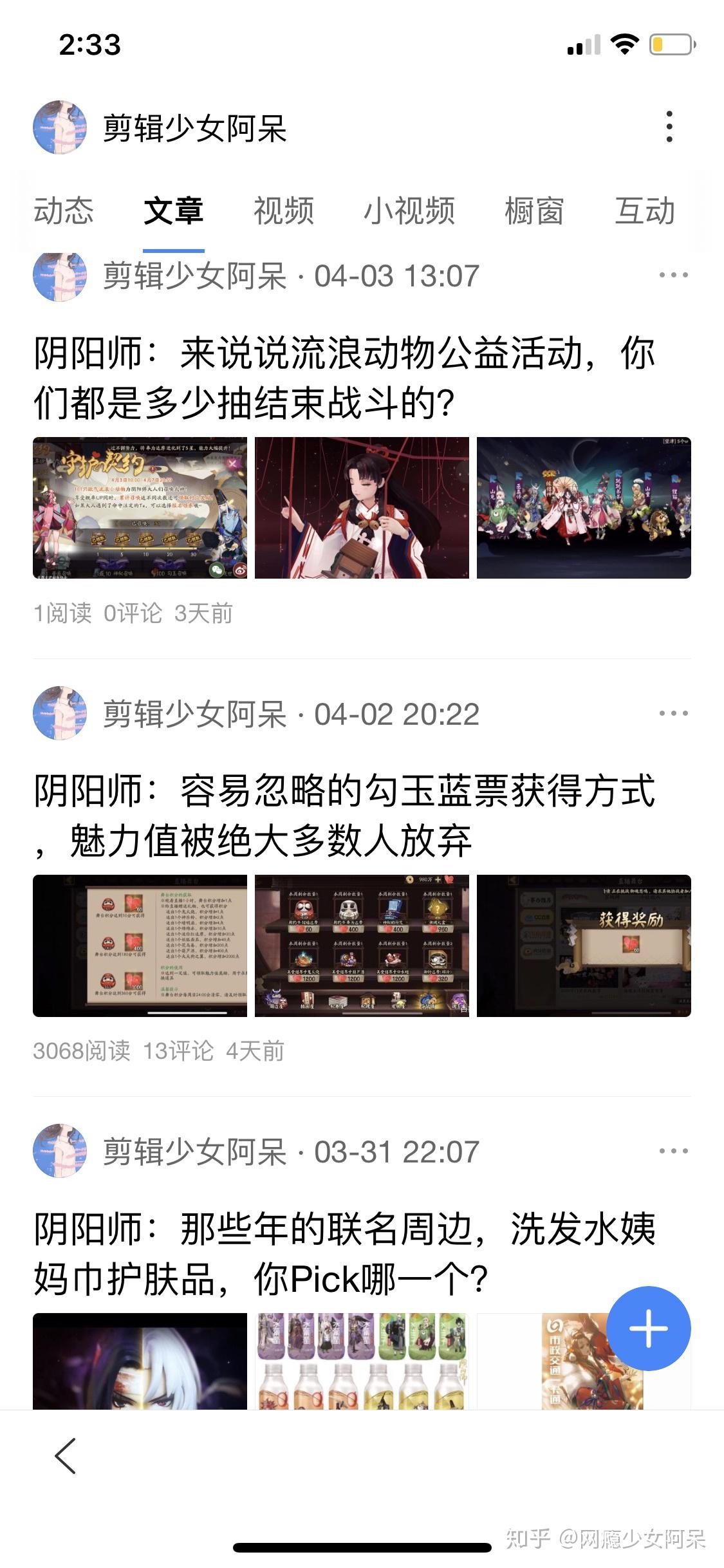Open the article on 勾玉蓝票获得方式
Viewport: 724px width, 1568px height.
345,816
